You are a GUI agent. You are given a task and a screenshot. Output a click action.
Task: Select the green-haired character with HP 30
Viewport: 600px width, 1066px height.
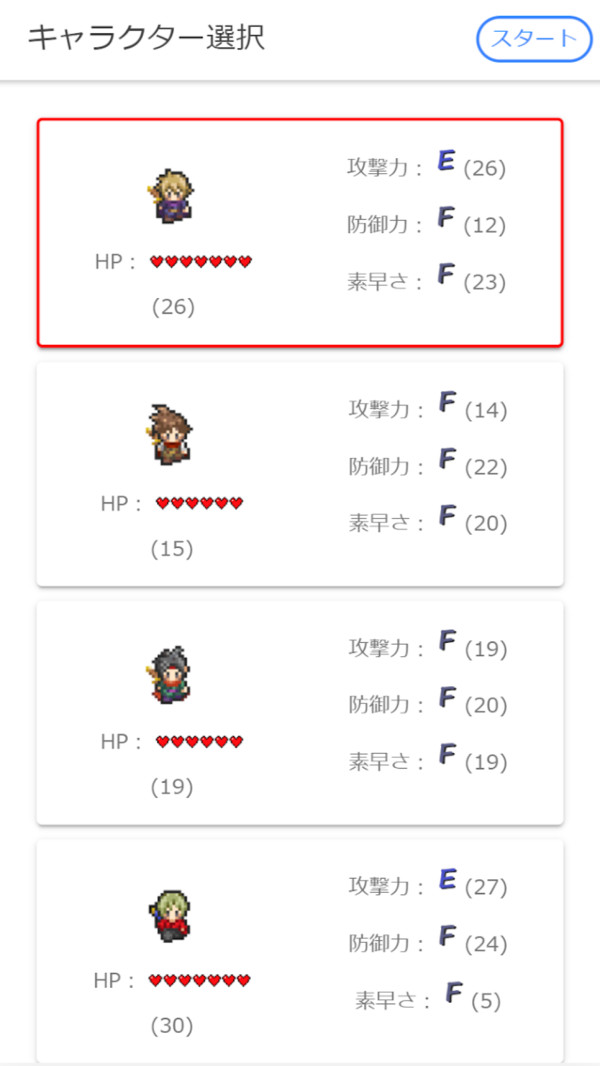pos(300,950)
